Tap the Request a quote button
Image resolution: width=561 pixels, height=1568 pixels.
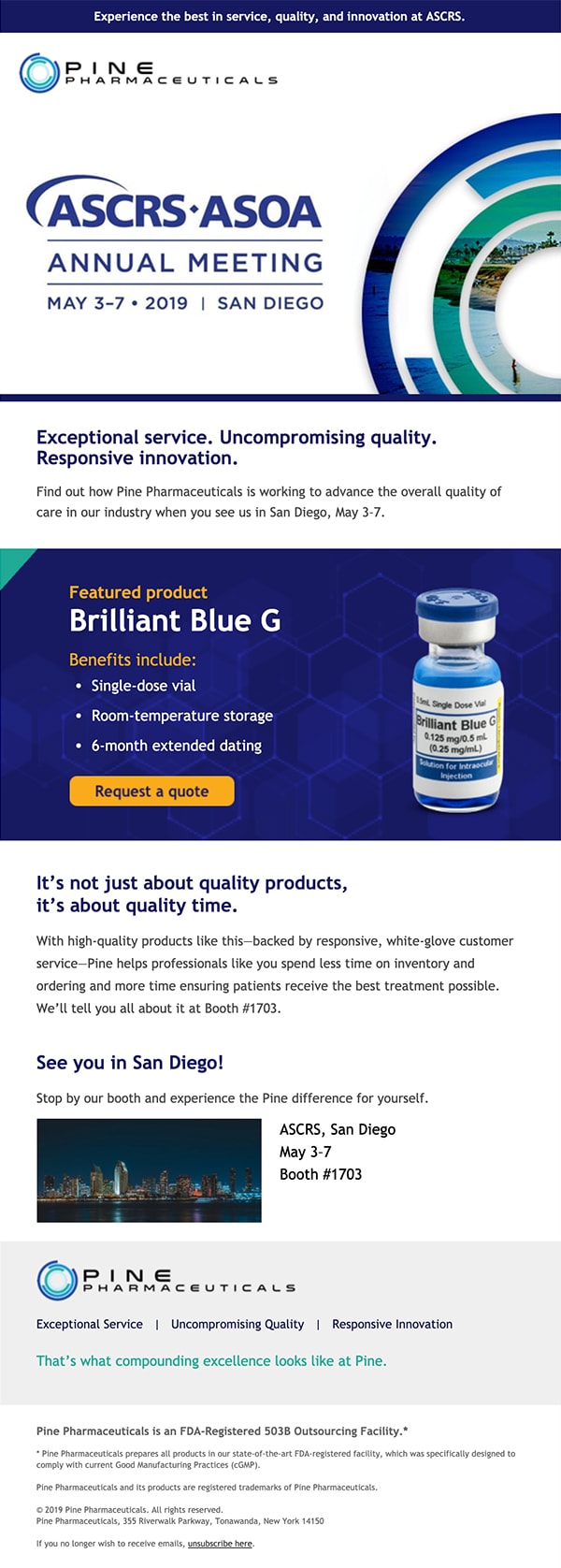pos(151,791)
